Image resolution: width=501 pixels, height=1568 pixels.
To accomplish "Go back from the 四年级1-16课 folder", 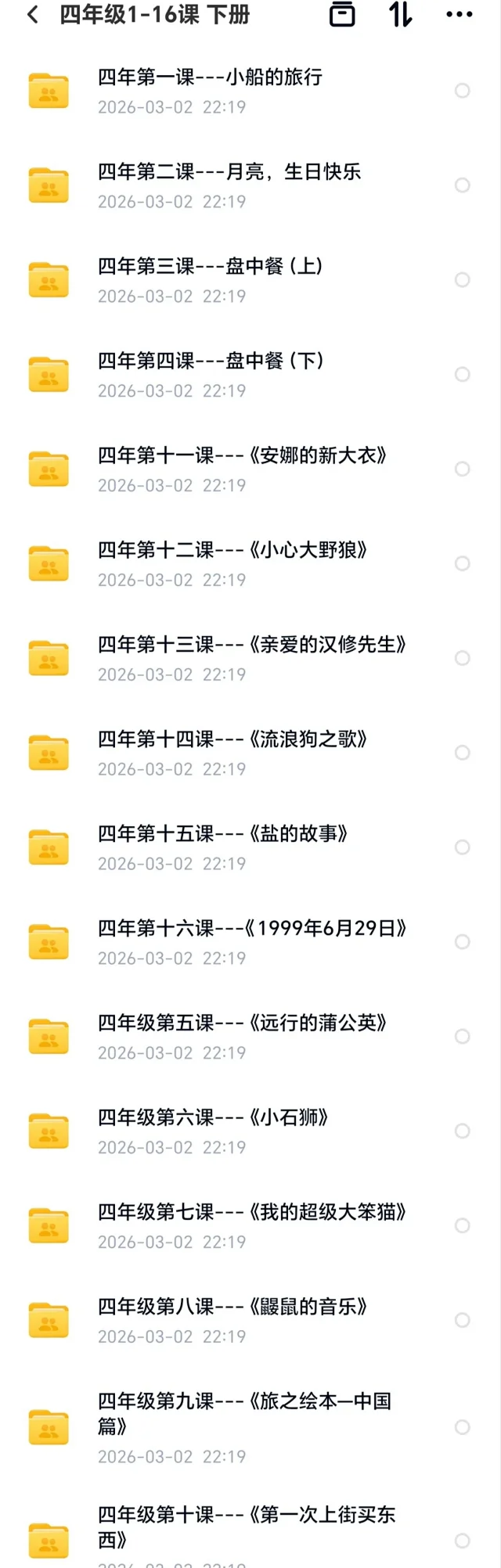I will 33,15.
